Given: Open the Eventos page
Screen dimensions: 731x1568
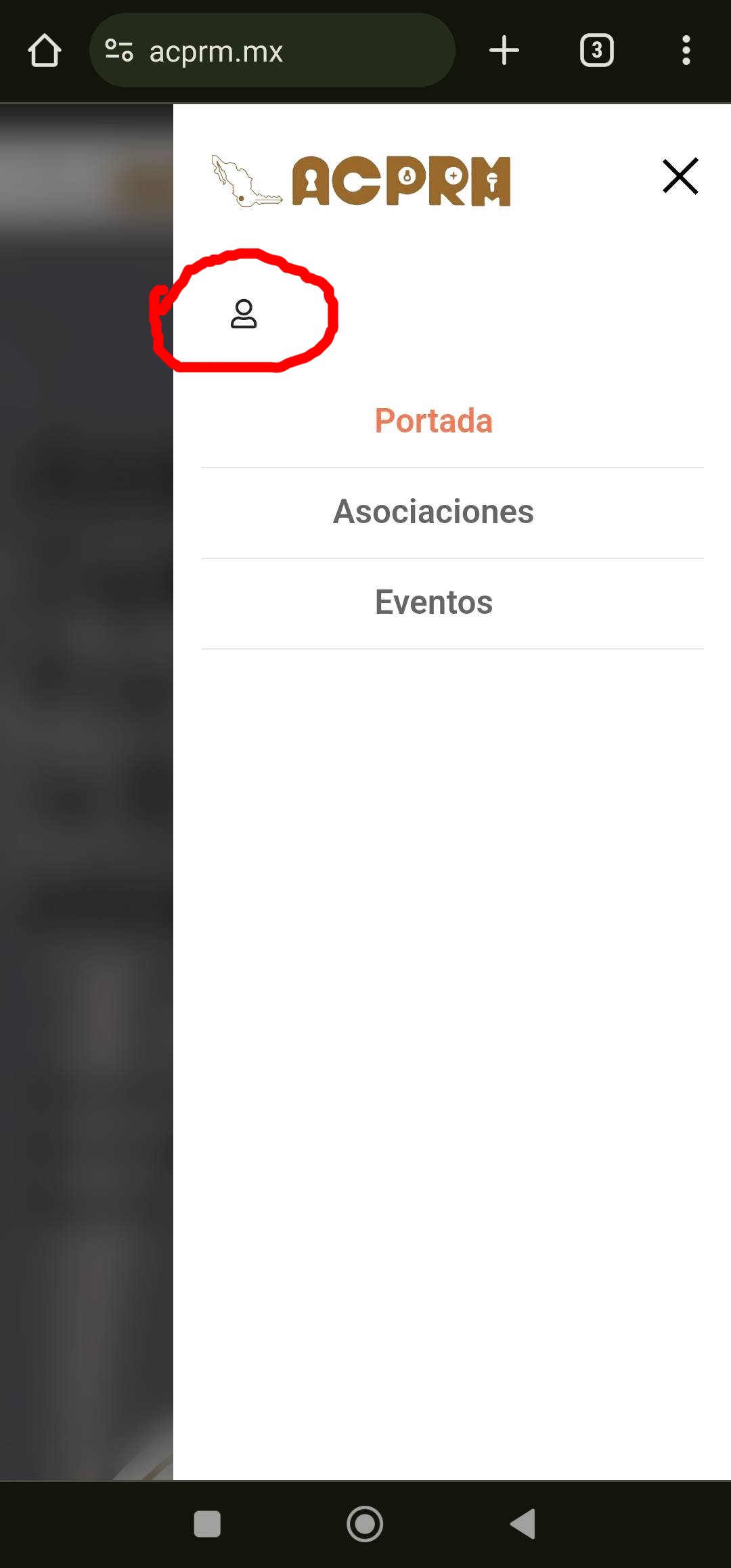Looking at the screenshot, I should [x=434, y=602].
